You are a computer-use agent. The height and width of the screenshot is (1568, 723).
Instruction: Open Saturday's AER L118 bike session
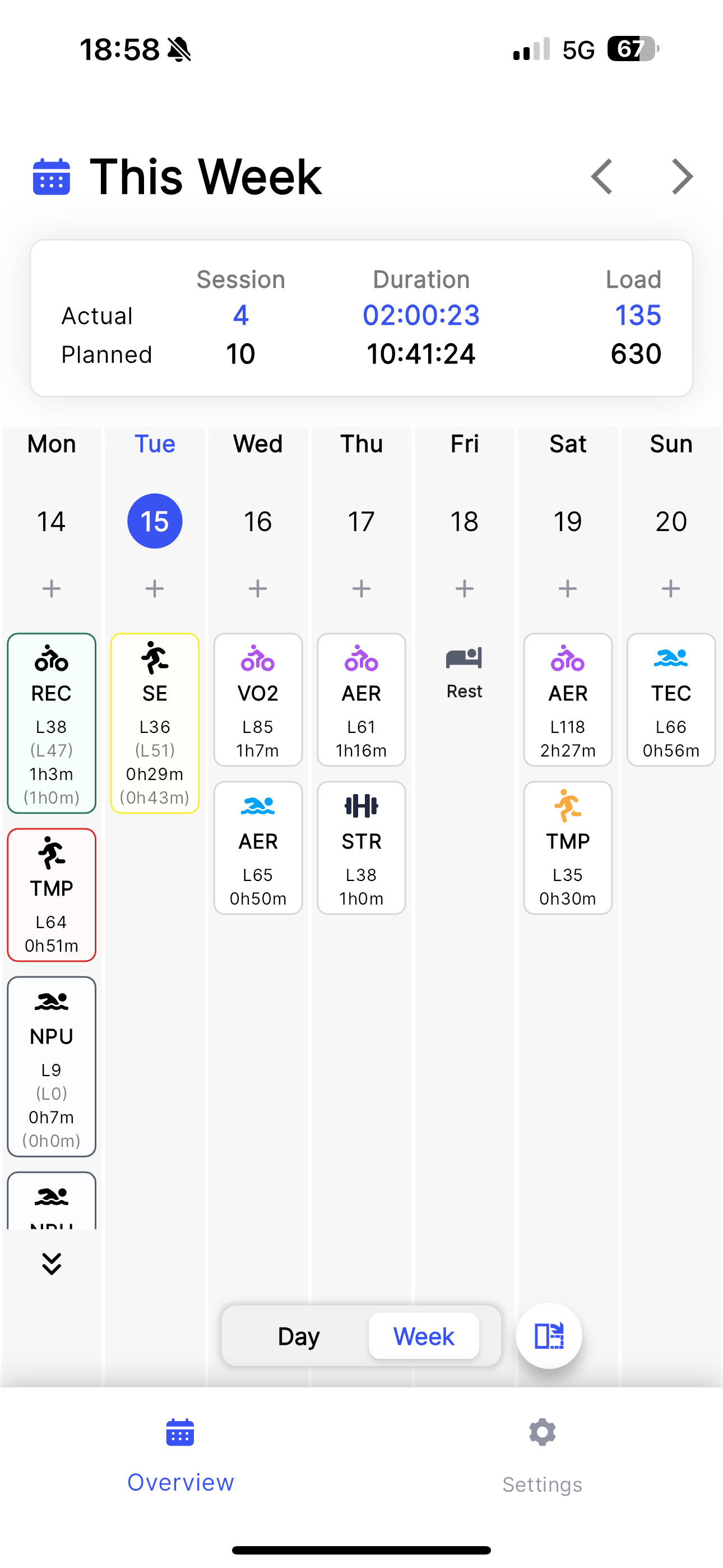pos(568,699)
